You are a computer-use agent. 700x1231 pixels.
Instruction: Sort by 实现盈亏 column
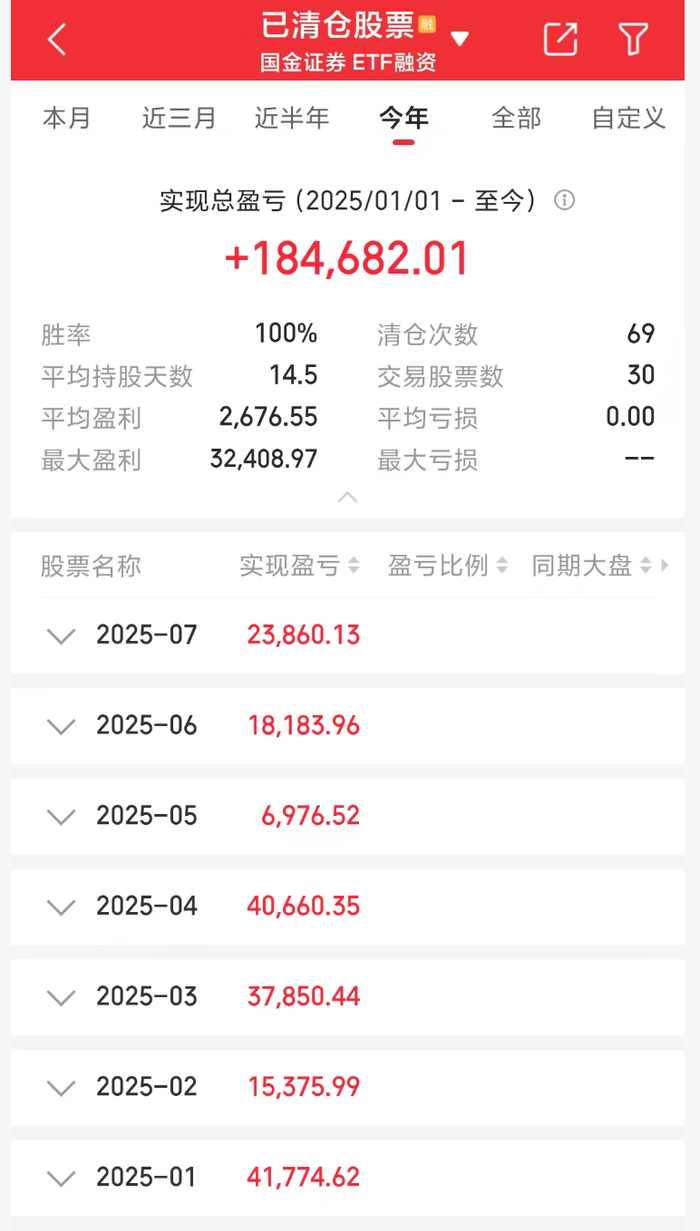pyautogui.click(x=299, y=566)
